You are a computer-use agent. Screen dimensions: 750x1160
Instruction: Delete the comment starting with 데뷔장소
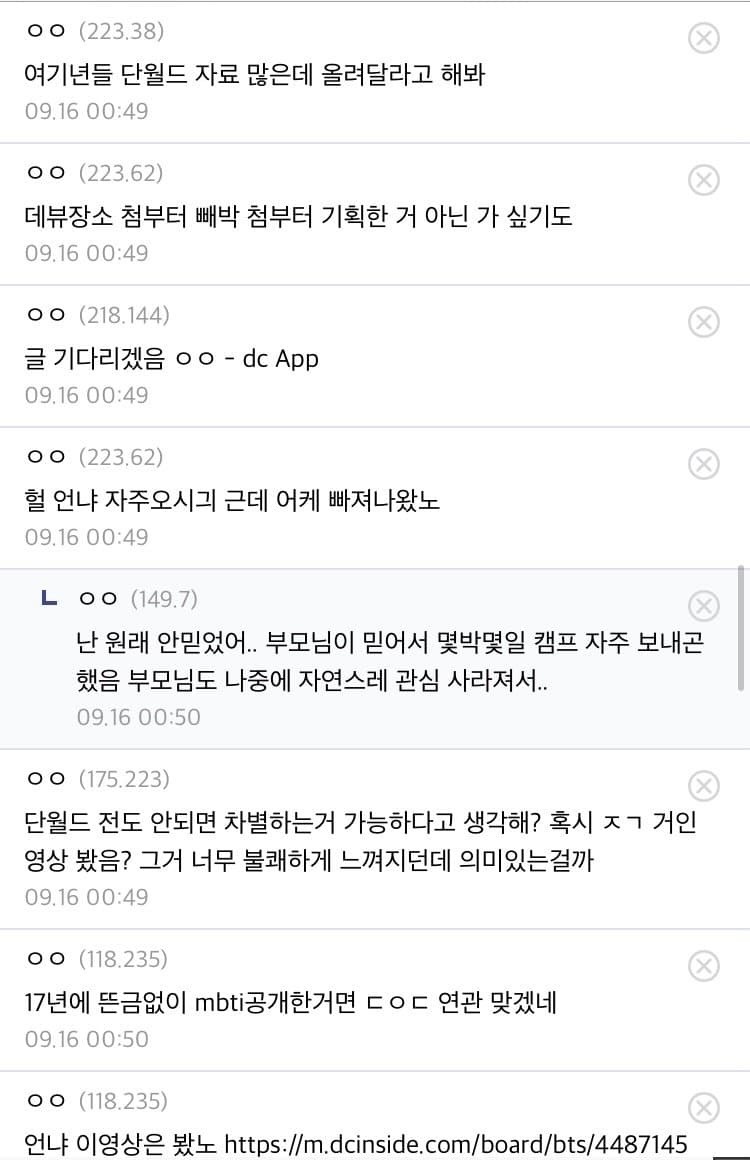tap(703, 180)
